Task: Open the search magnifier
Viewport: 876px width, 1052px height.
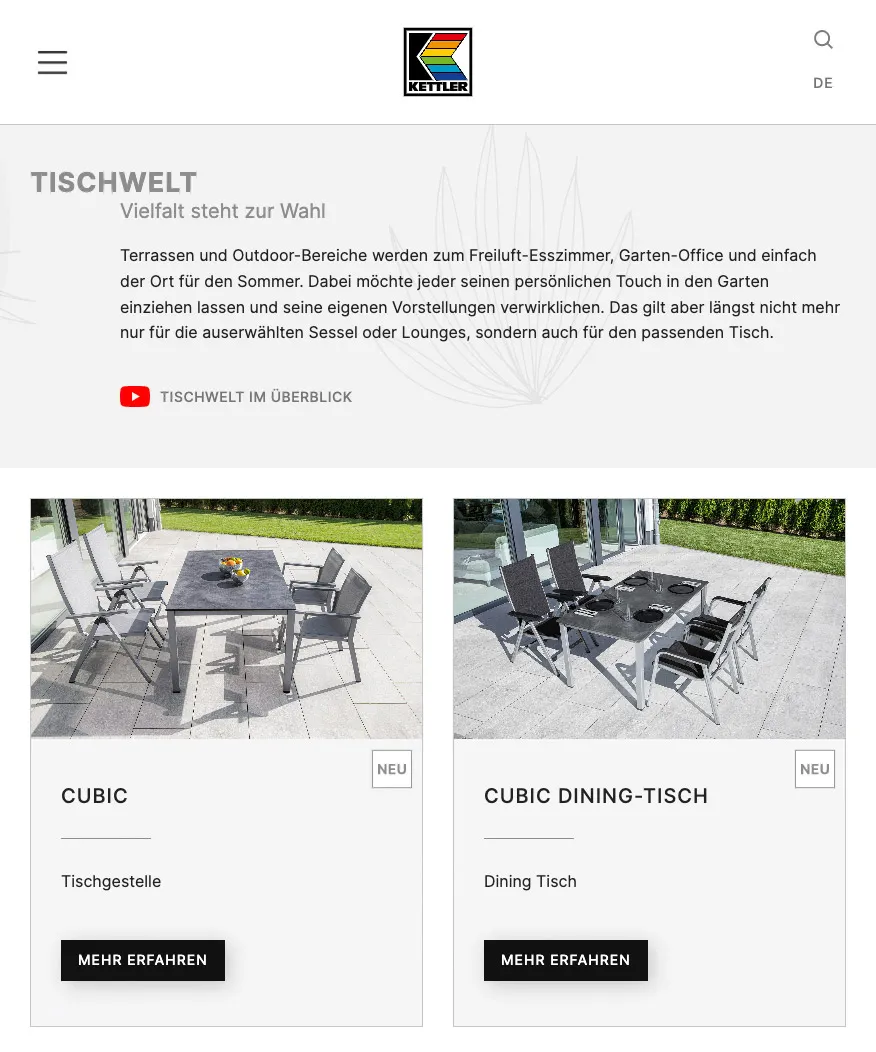Action: point(823,40)
